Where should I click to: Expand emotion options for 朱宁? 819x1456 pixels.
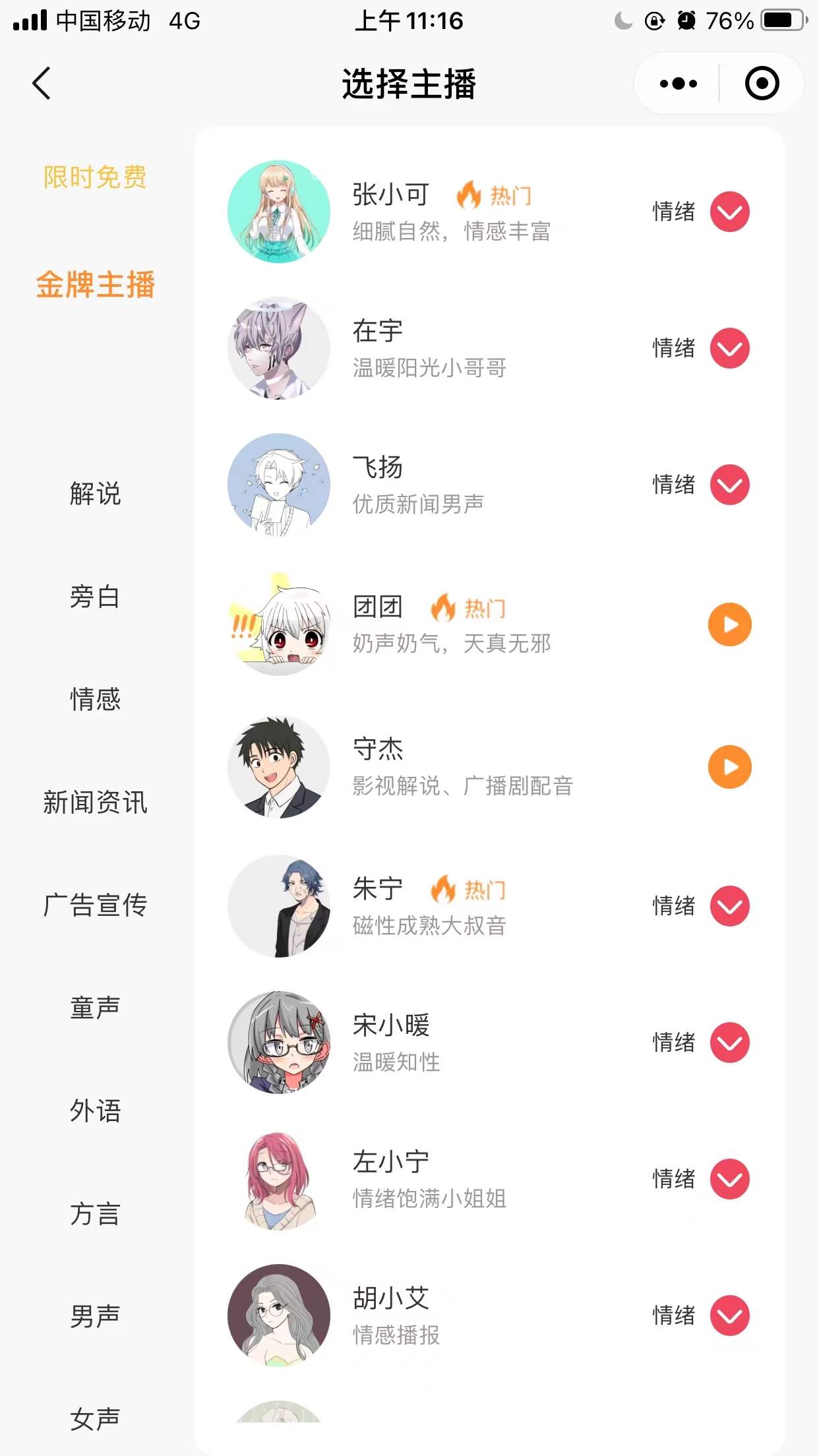point(729,906)
